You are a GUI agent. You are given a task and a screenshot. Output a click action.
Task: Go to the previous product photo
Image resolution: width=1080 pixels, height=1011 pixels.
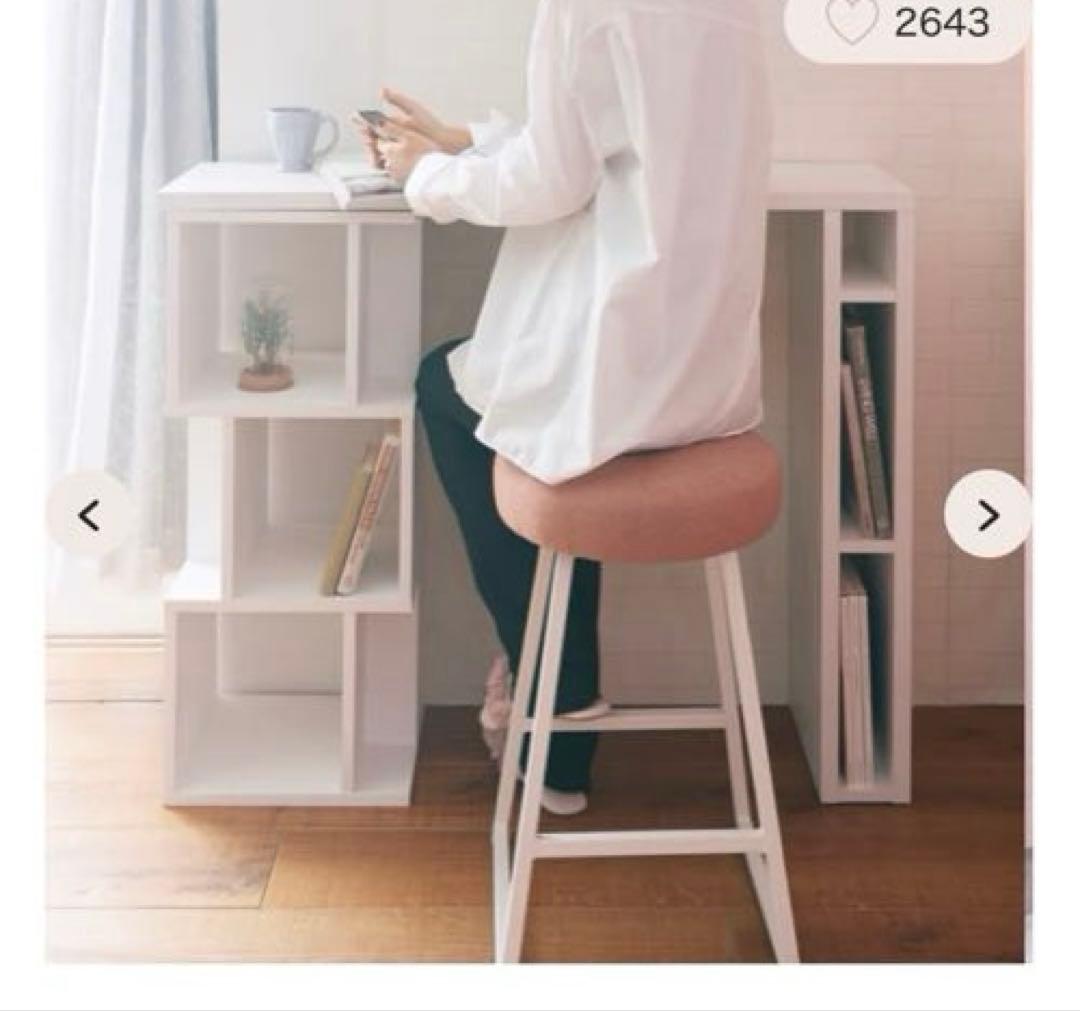89,516
